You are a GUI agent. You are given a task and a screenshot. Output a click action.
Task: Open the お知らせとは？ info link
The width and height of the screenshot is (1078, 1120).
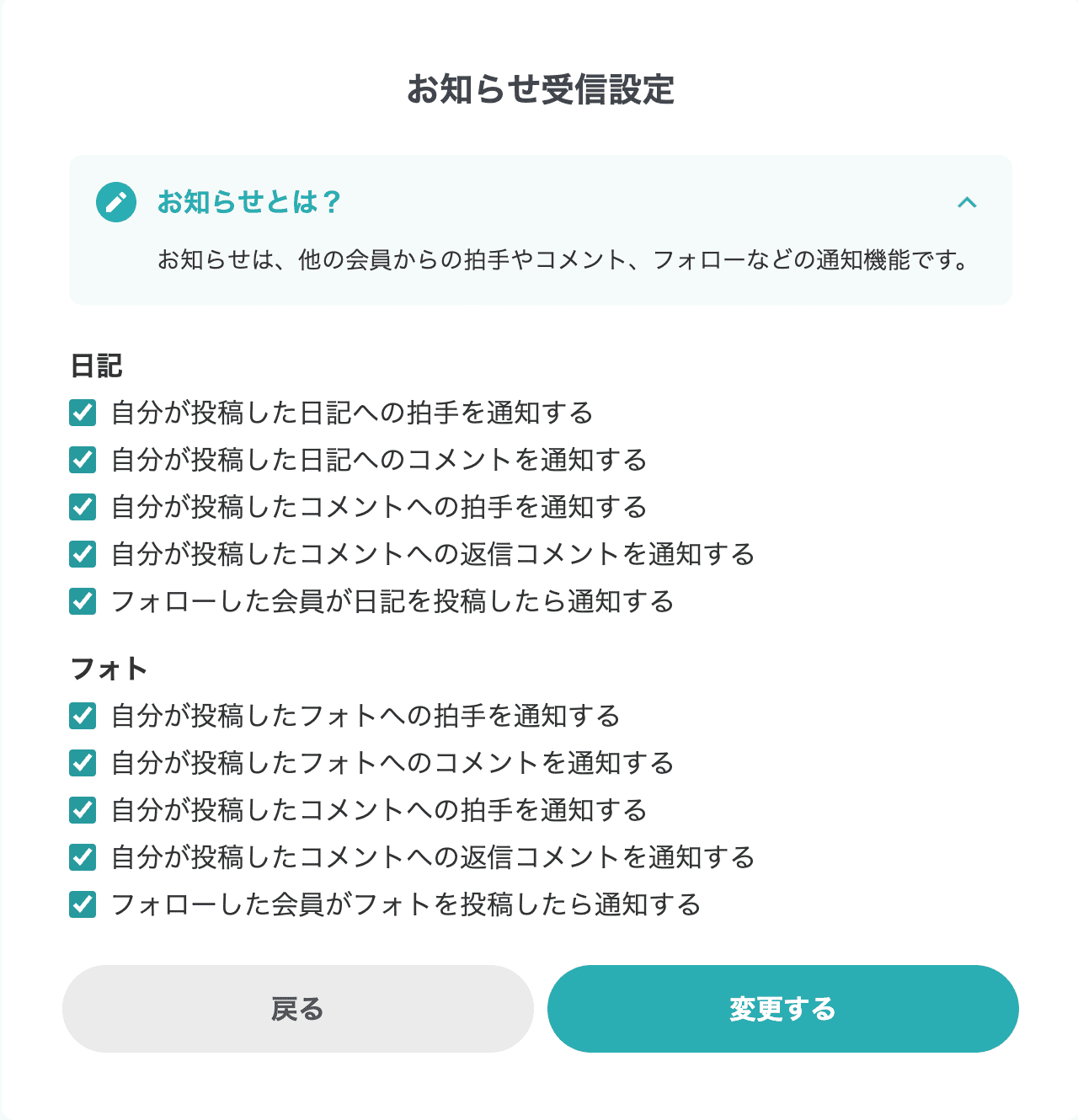[249, 202]
